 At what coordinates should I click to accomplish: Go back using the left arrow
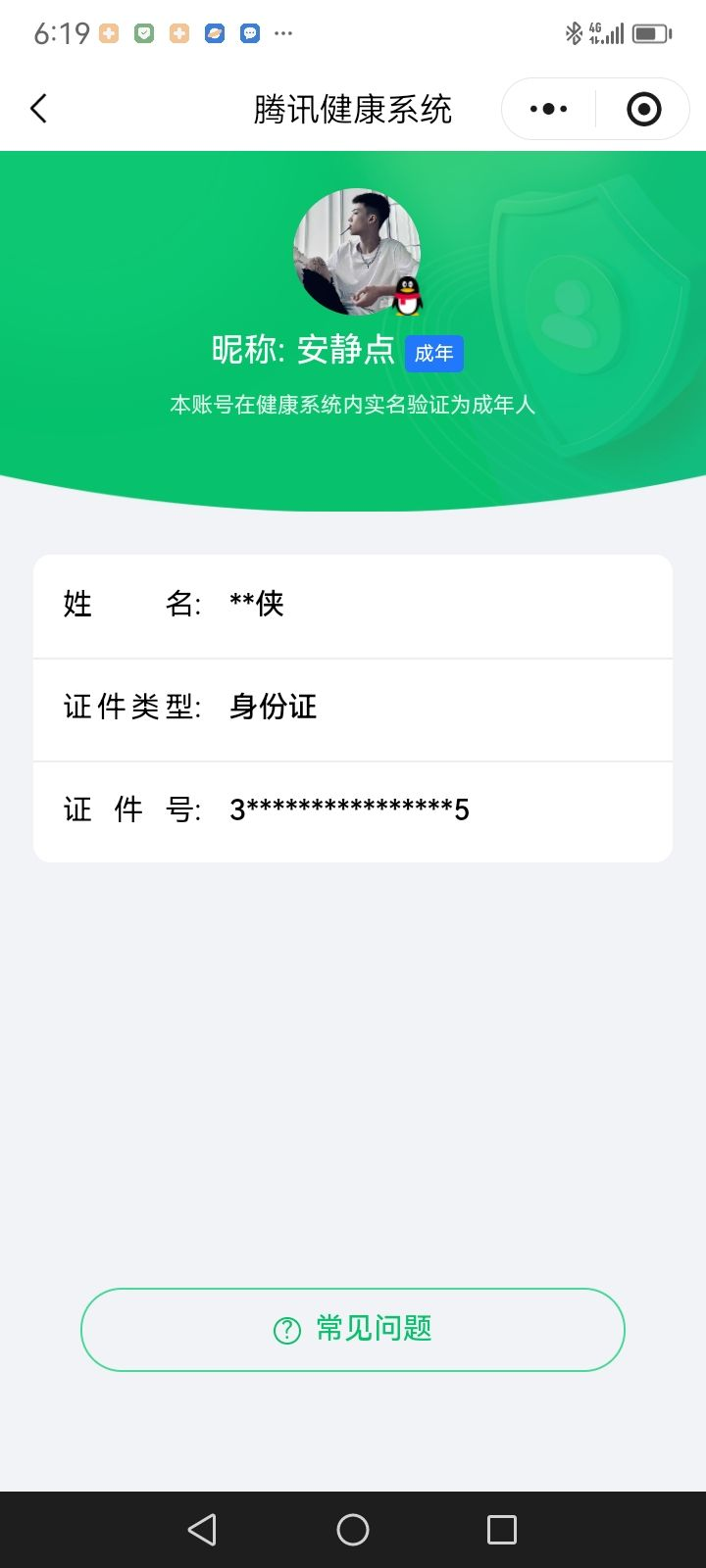[x=39, y=109]
